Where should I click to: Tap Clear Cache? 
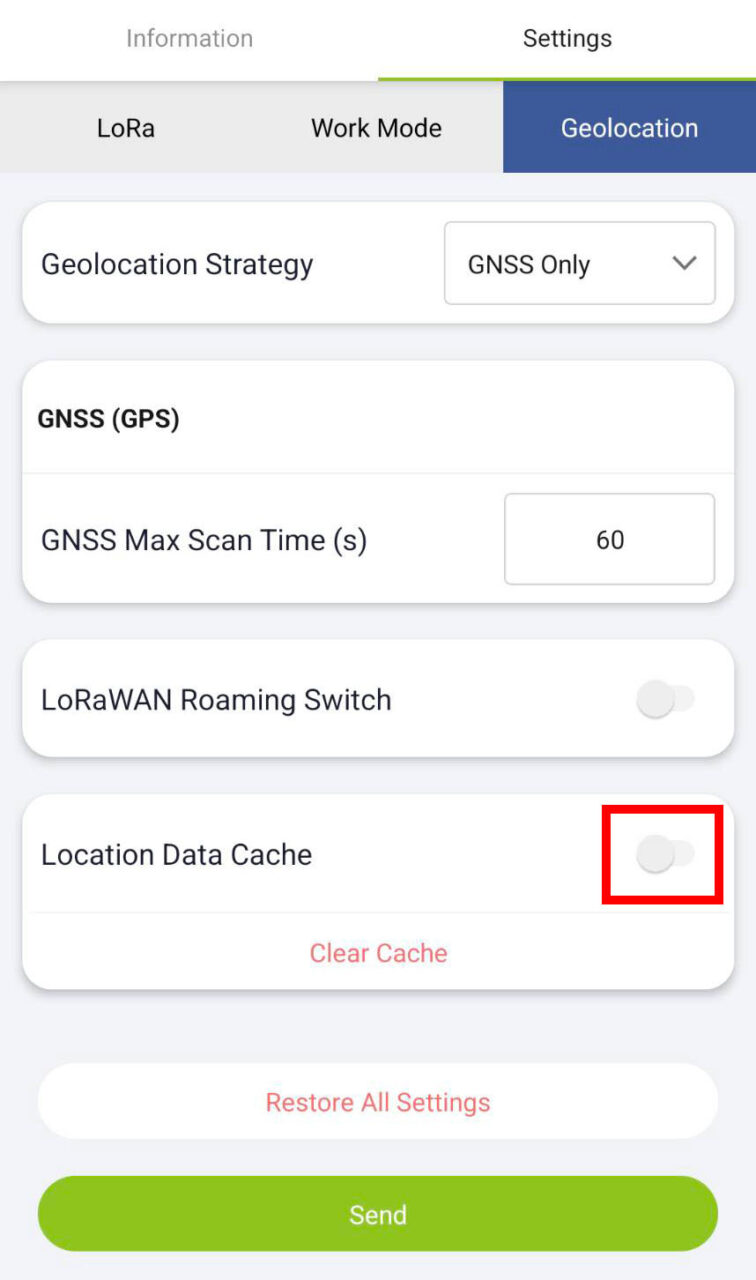[x=378, y=953]
